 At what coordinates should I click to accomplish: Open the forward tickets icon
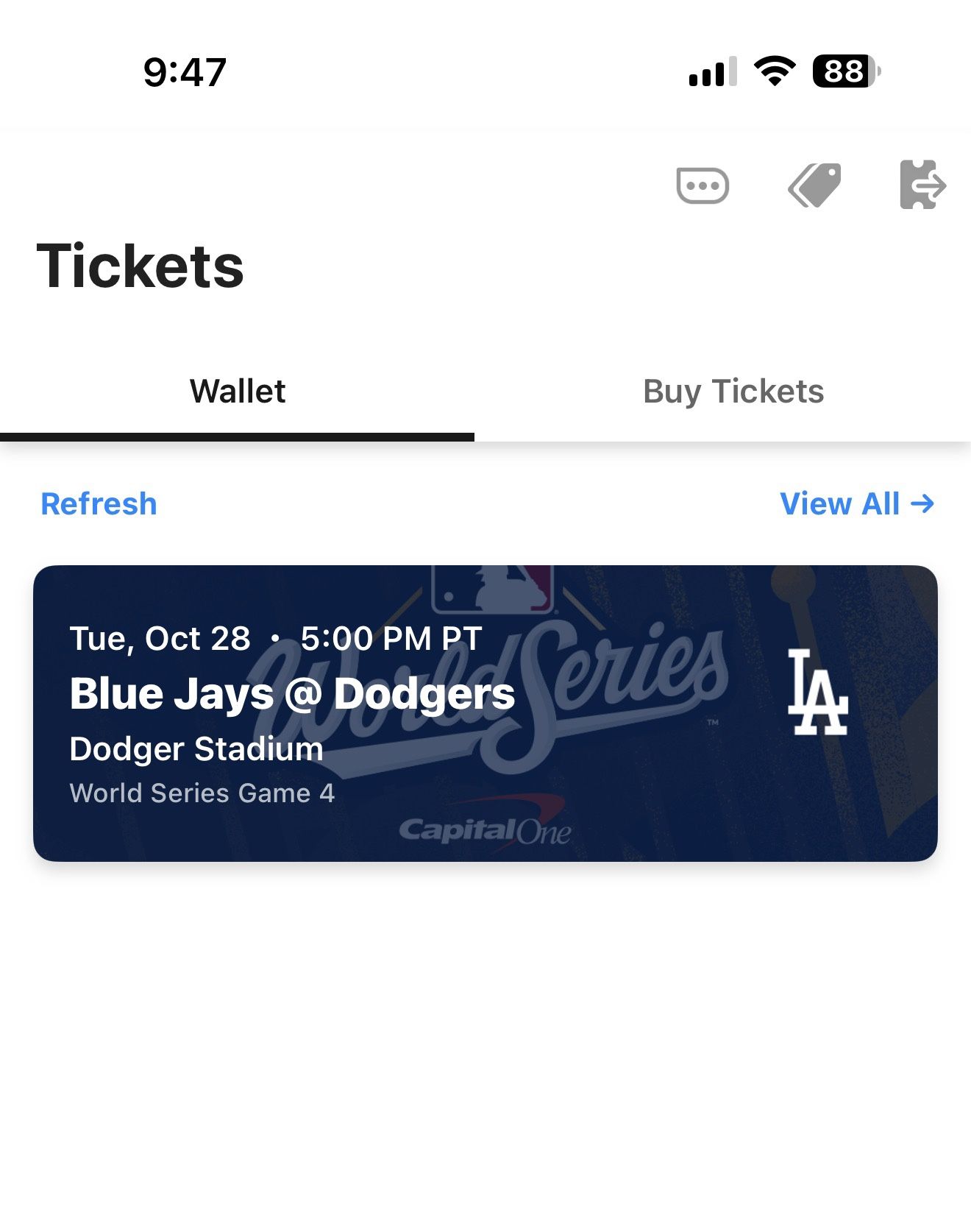tap(922, 185)
